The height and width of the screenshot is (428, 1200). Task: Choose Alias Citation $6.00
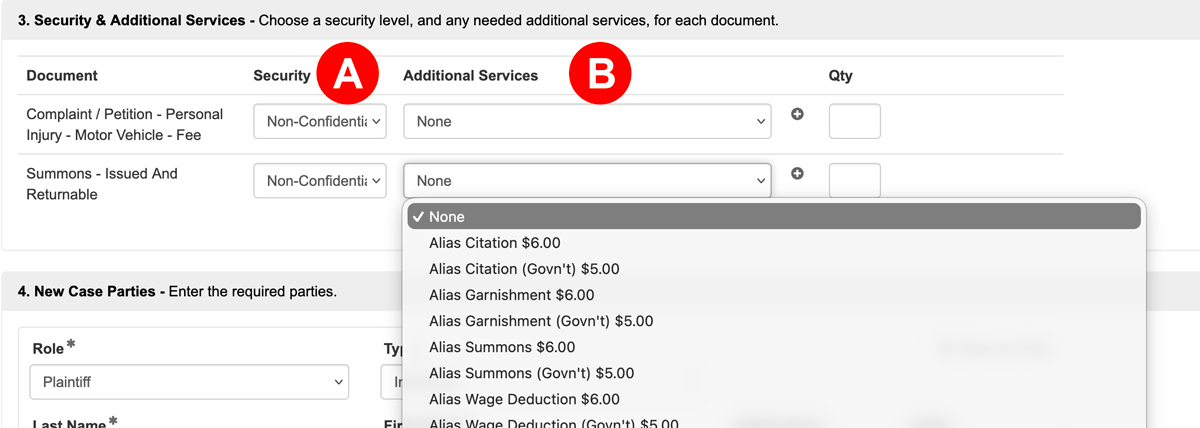(495, 243)
